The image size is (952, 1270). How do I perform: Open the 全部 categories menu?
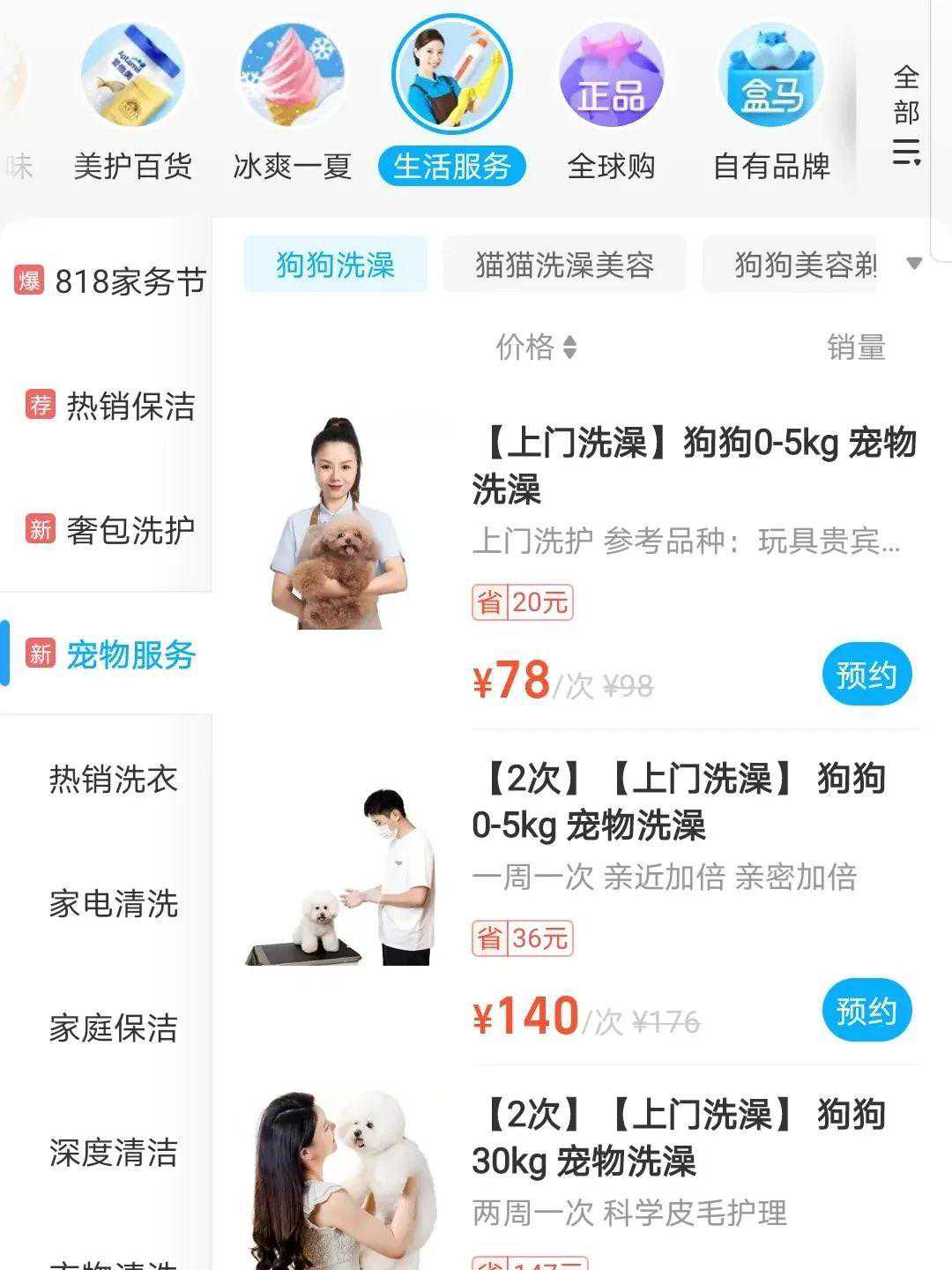(x=906, y=115)
